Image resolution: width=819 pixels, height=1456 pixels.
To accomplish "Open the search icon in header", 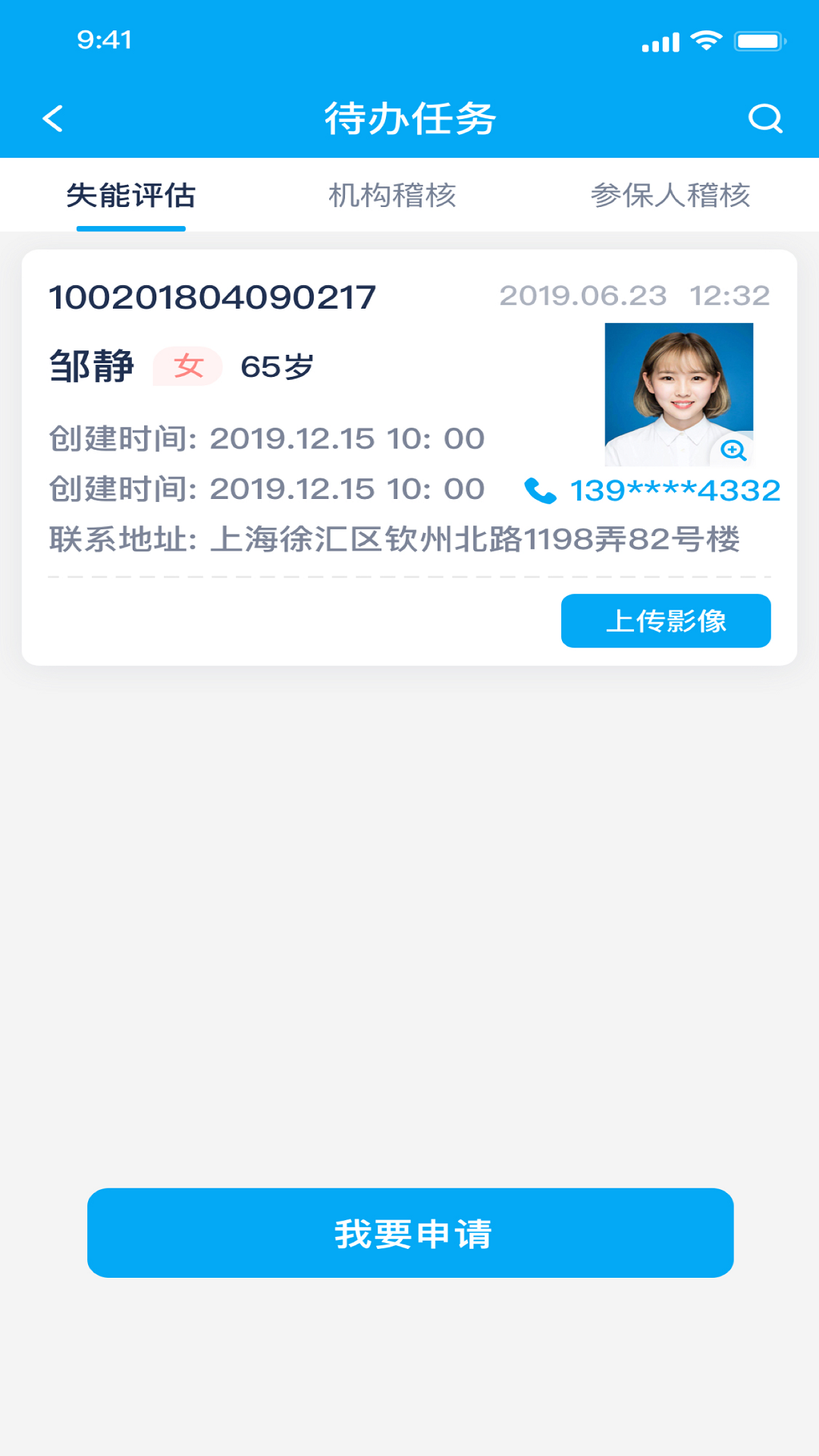I will [x=764, y=118].
